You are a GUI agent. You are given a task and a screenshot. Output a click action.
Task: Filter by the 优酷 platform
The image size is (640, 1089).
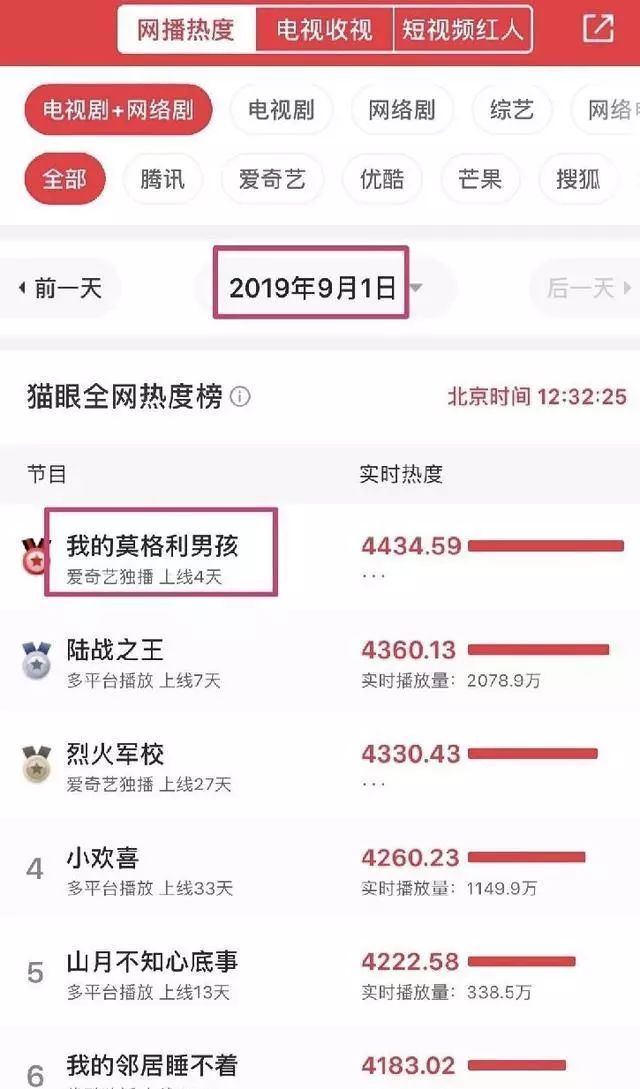381,180
